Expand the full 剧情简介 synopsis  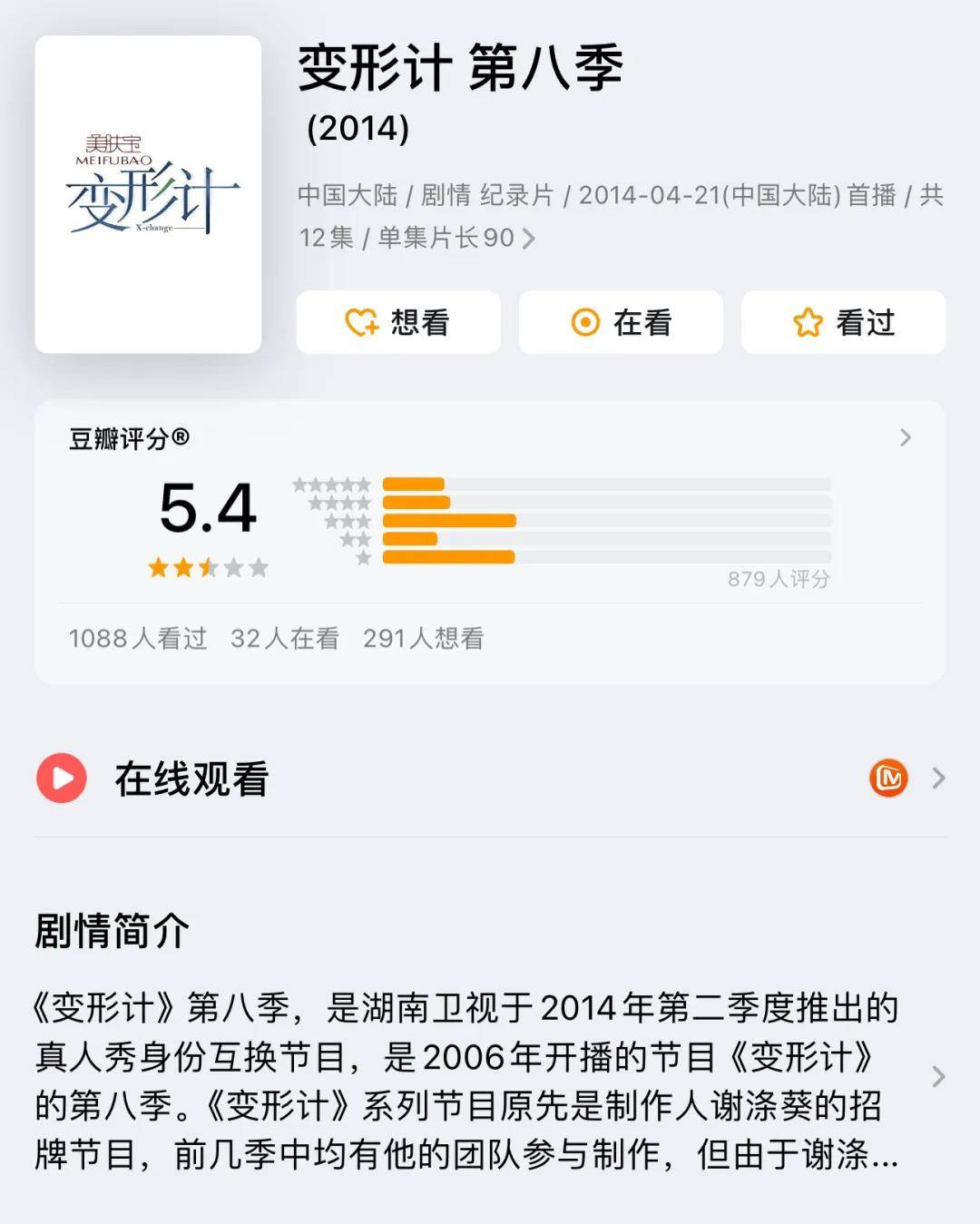point(938,1077)
